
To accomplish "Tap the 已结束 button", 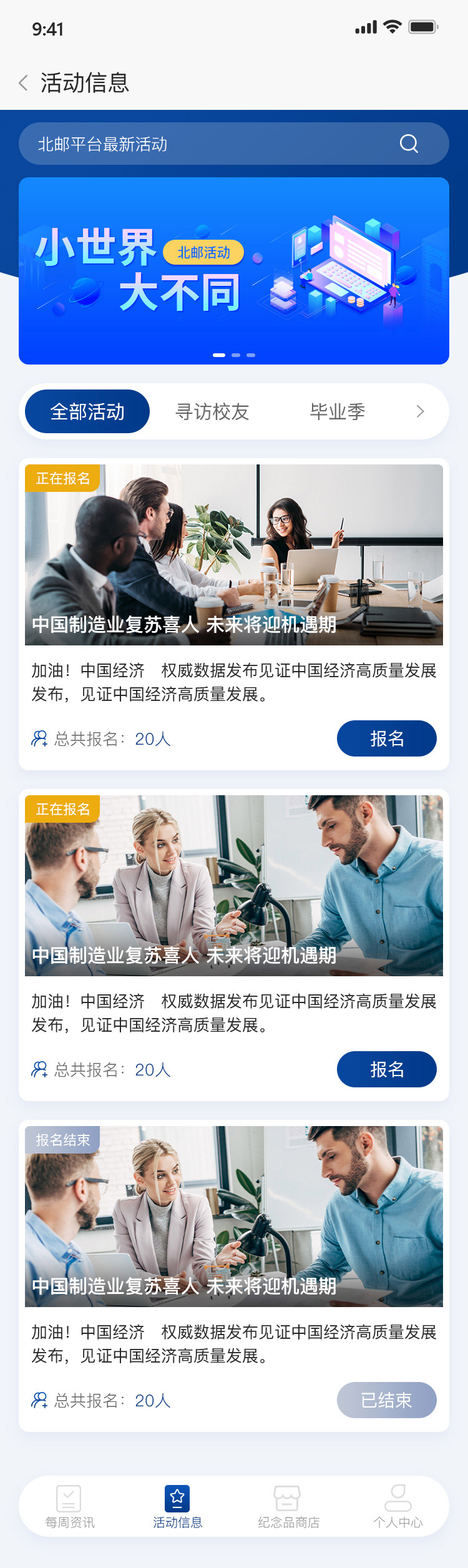I will click(386, 1400).
